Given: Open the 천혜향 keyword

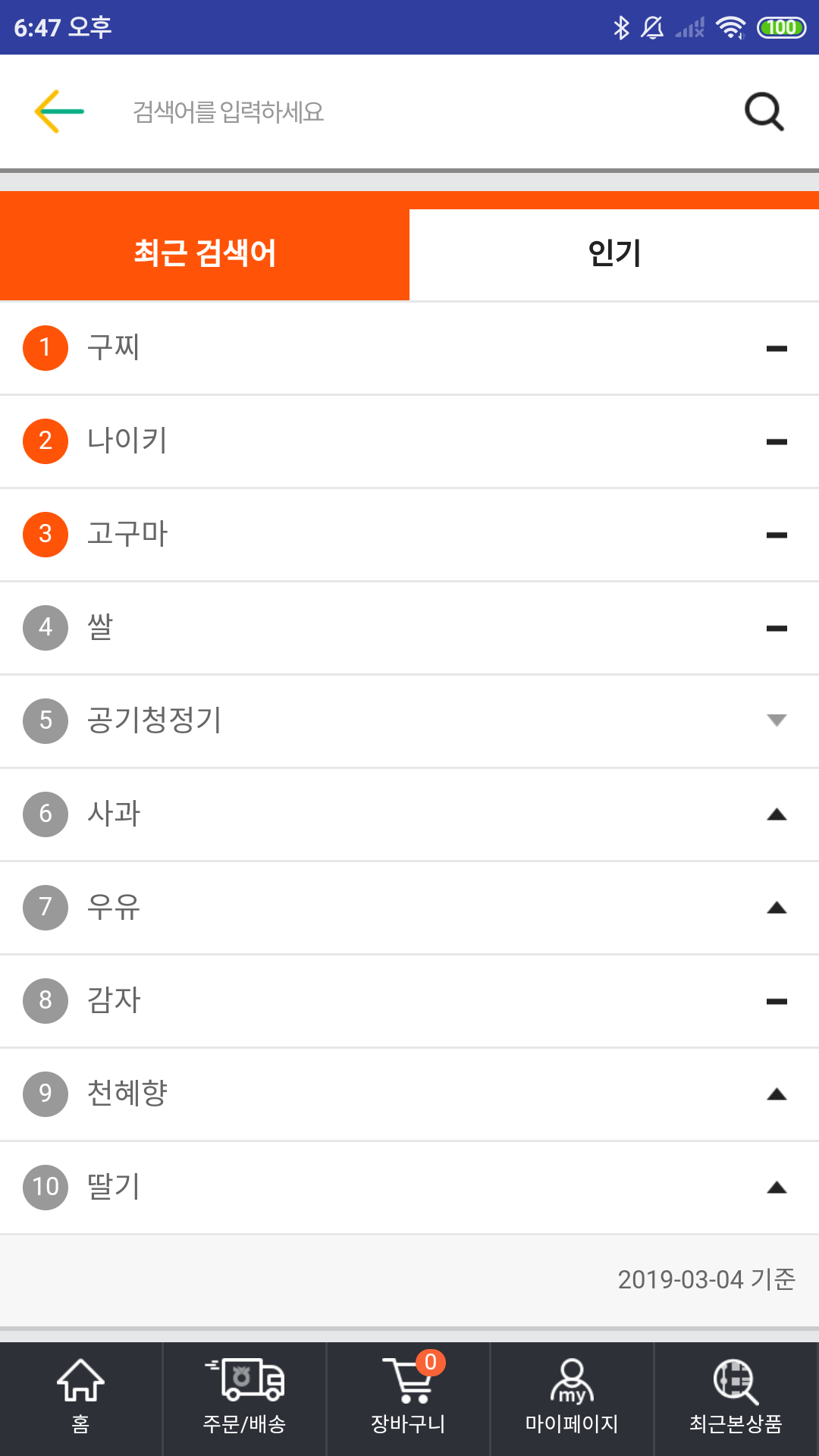Looking at the screenshot, I should coord(127,1094).
